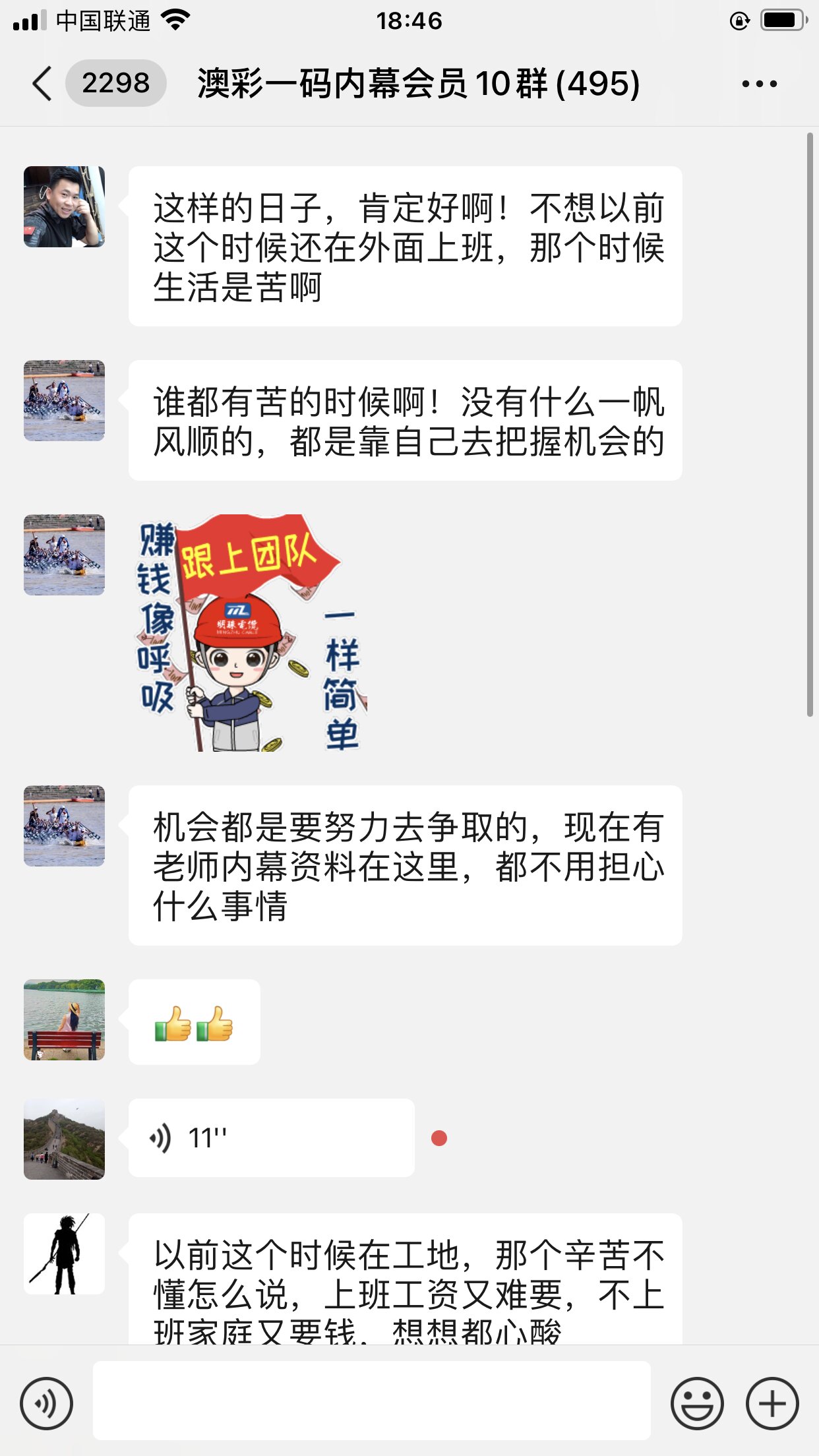819x1456 pixels.
Task: Open sender avatar beside 谁都有苦的时候啊 message
Action: point(64,400)
